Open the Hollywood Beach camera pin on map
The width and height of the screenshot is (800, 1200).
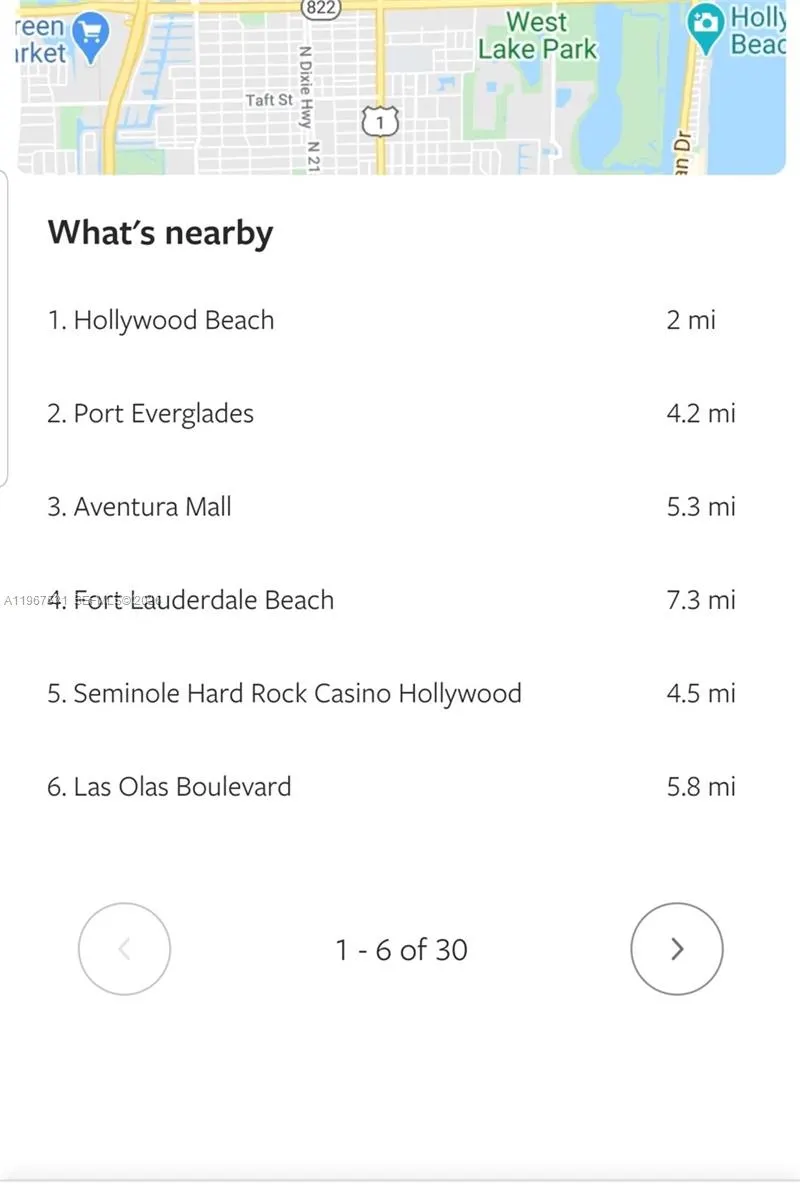pos(706,27)
